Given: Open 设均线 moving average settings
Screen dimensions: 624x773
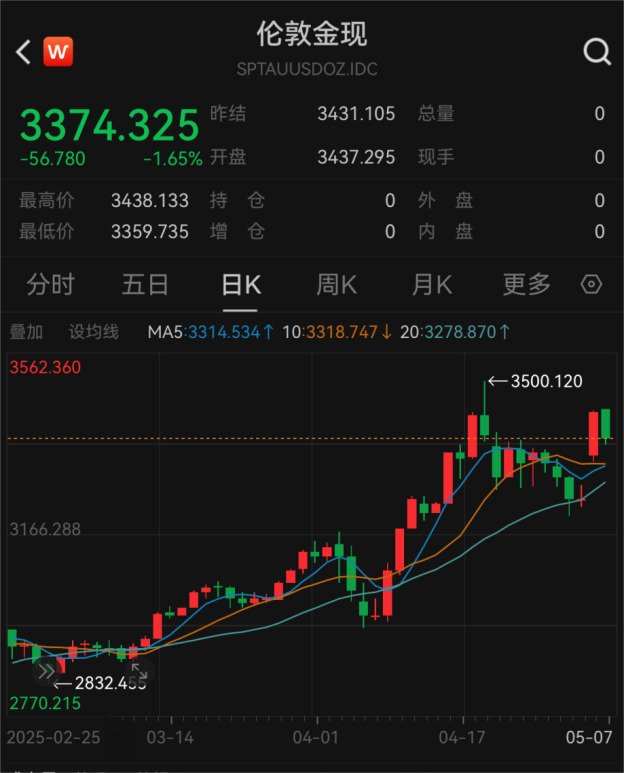Looking at the screenshot, I should [x=94, y=332].
